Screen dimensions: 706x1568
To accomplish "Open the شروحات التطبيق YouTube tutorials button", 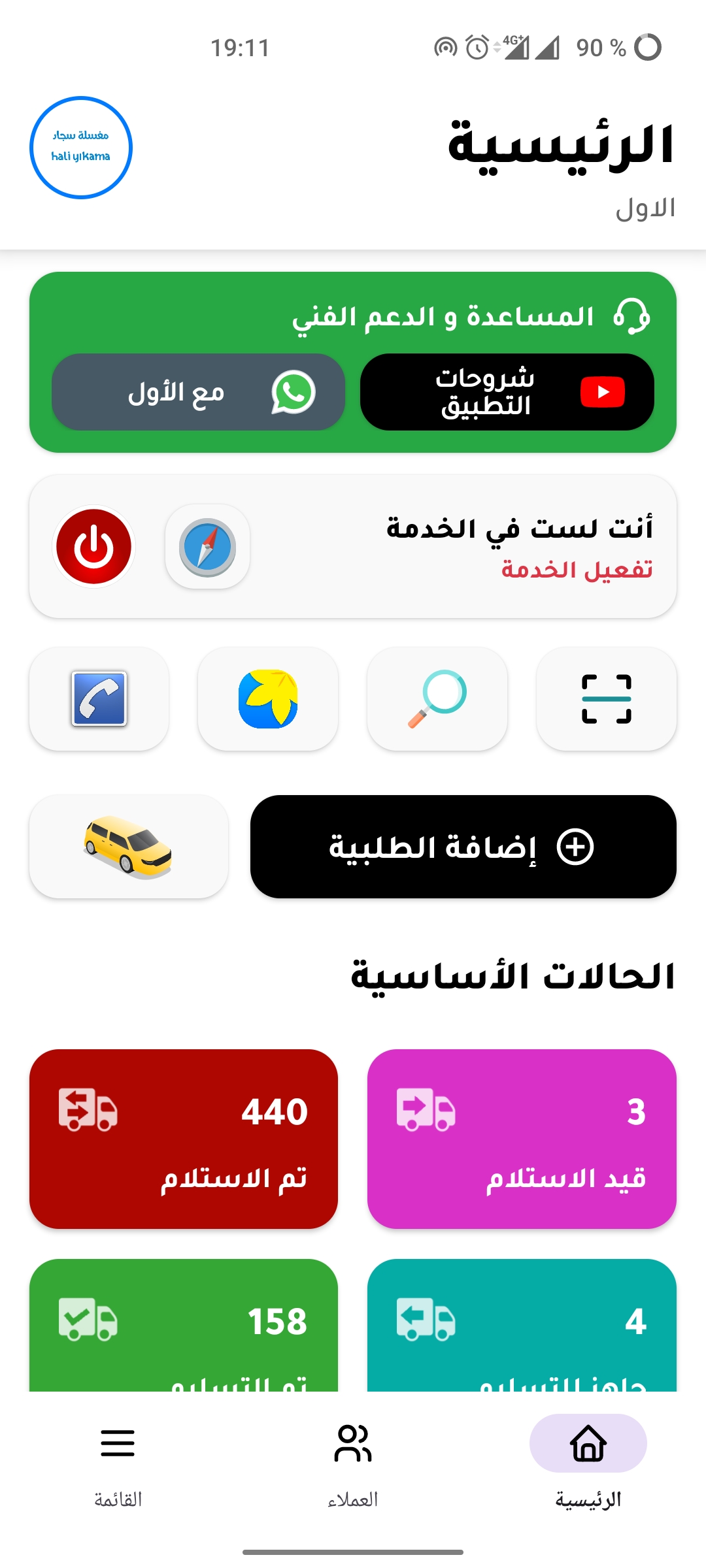I will point(507,392).
